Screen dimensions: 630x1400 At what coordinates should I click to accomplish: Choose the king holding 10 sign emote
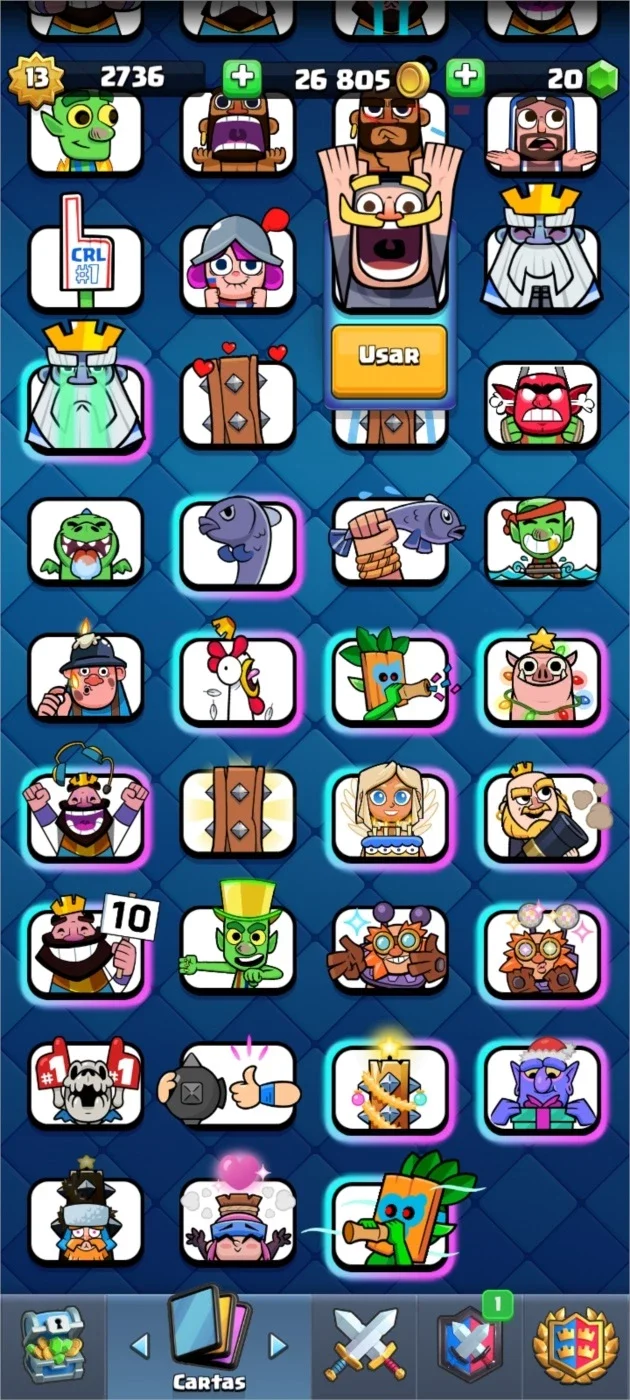coord(86,949)
